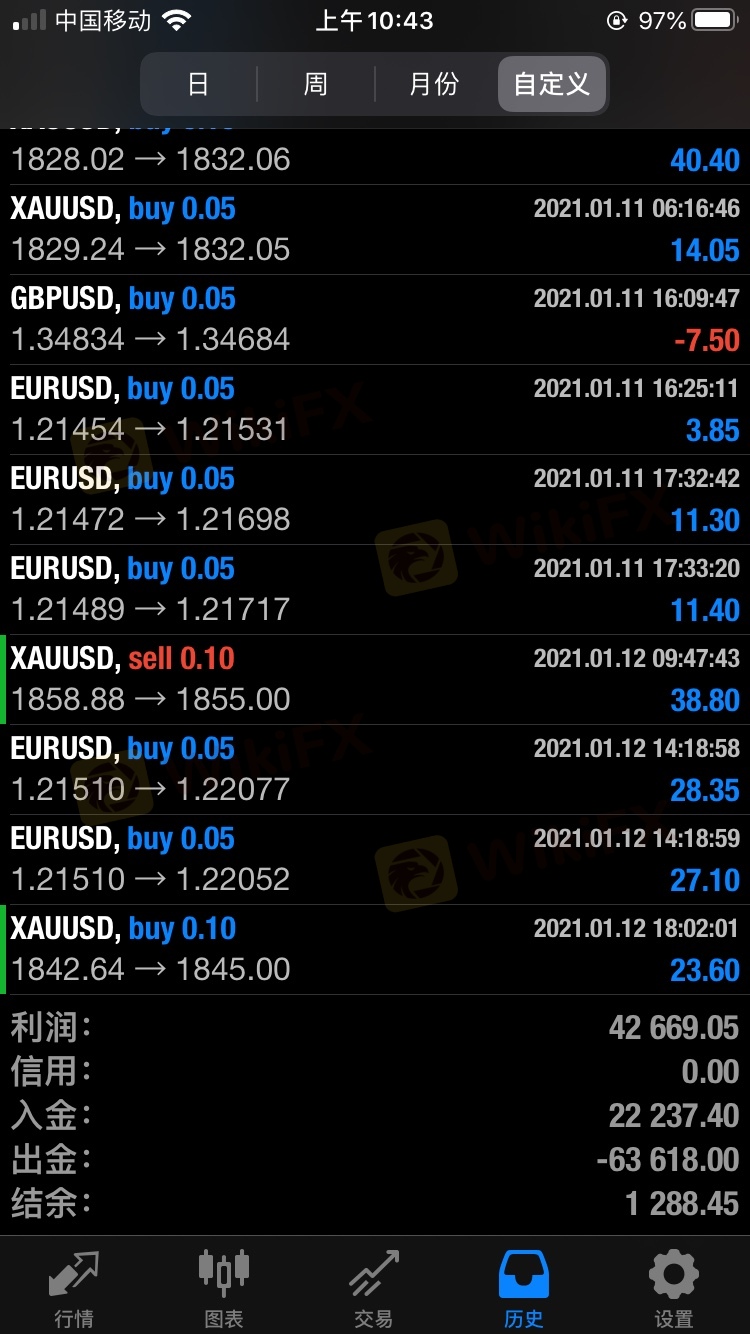This screenshot has width=750, height=1334.
Task: Expand the XAUUSD buy 0.10 trade
Action: (x=375, y=950)
